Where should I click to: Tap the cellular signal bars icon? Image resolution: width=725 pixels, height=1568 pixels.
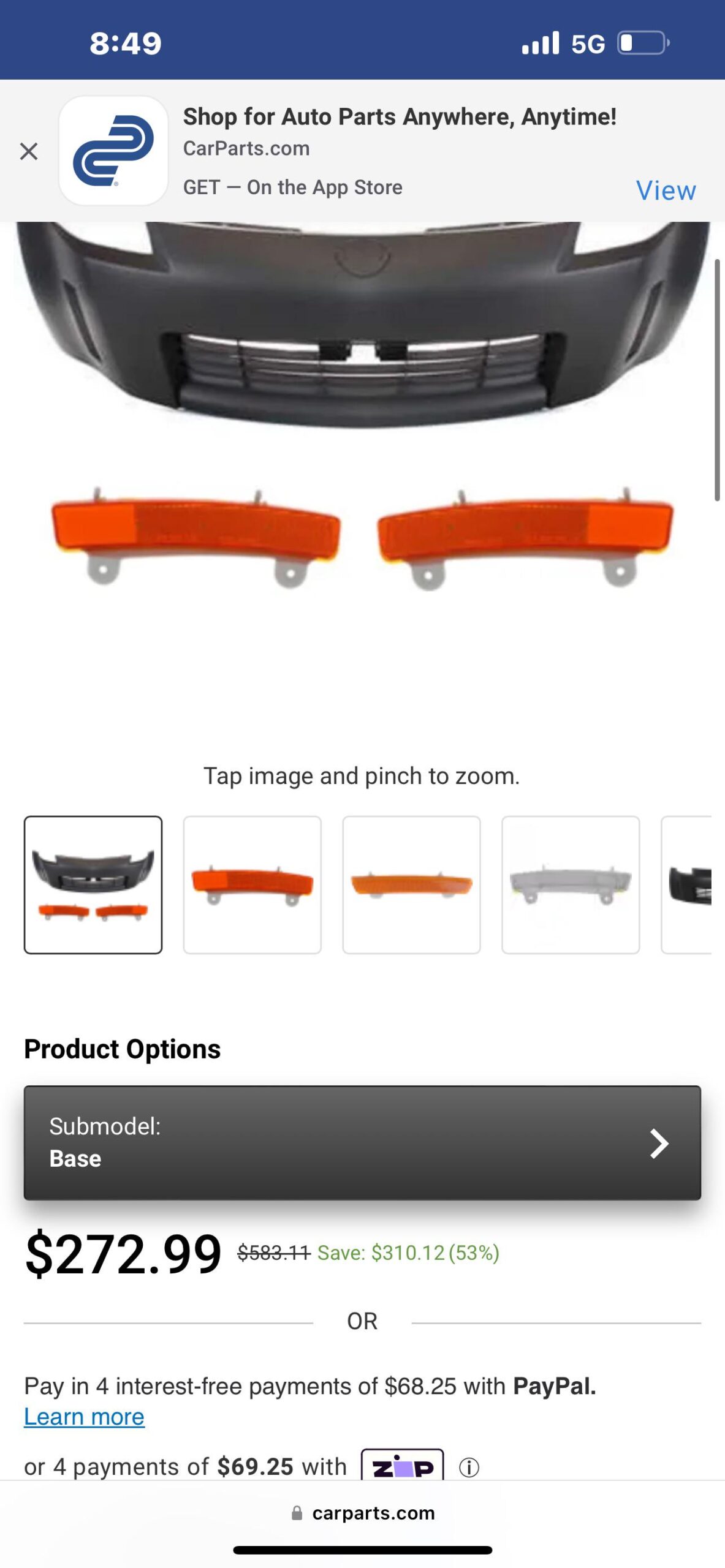(x=542, y=43)
